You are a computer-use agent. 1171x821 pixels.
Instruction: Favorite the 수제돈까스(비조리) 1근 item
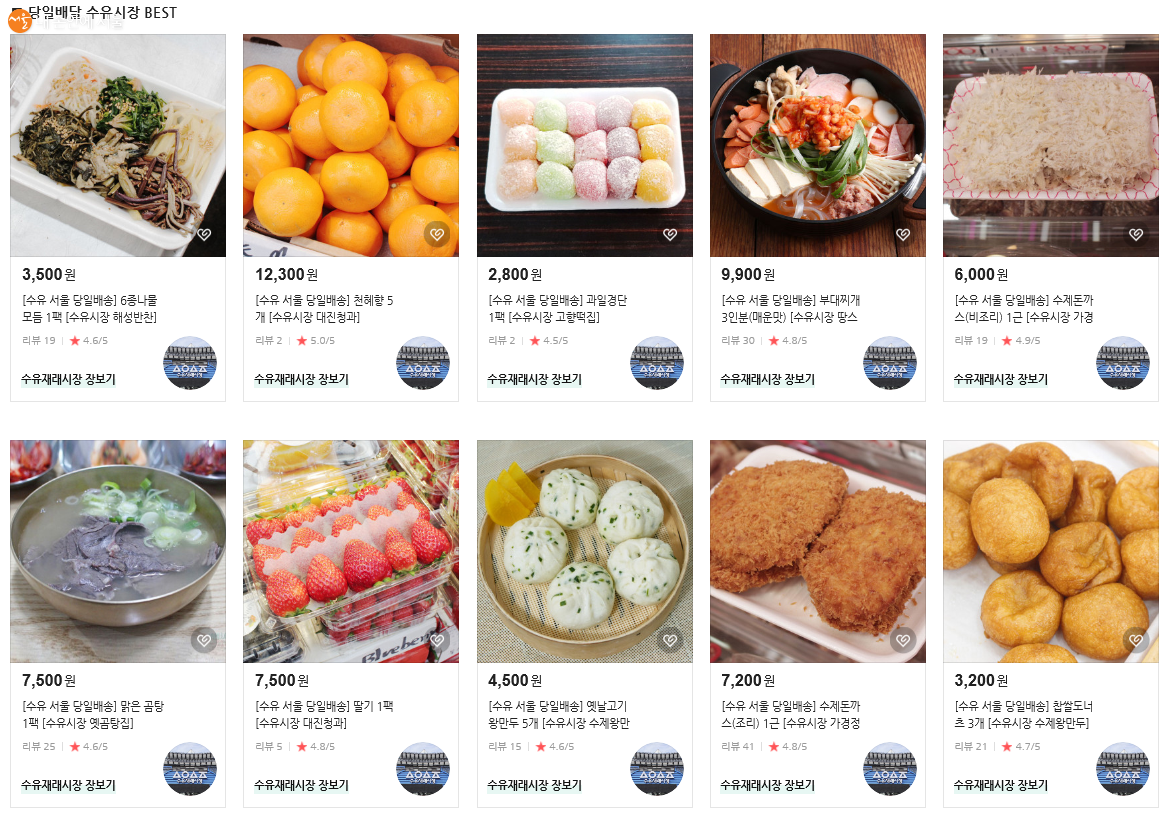[x=1135, y=235]
